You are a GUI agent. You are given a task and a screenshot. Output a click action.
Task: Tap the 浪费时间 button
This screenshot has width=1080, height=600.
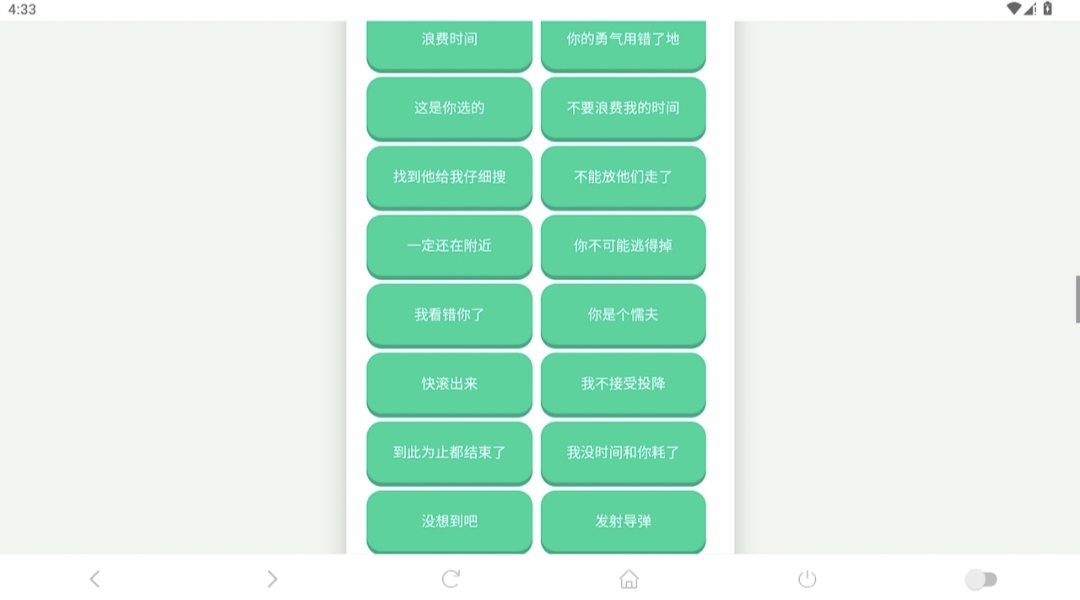click(449, 40)
